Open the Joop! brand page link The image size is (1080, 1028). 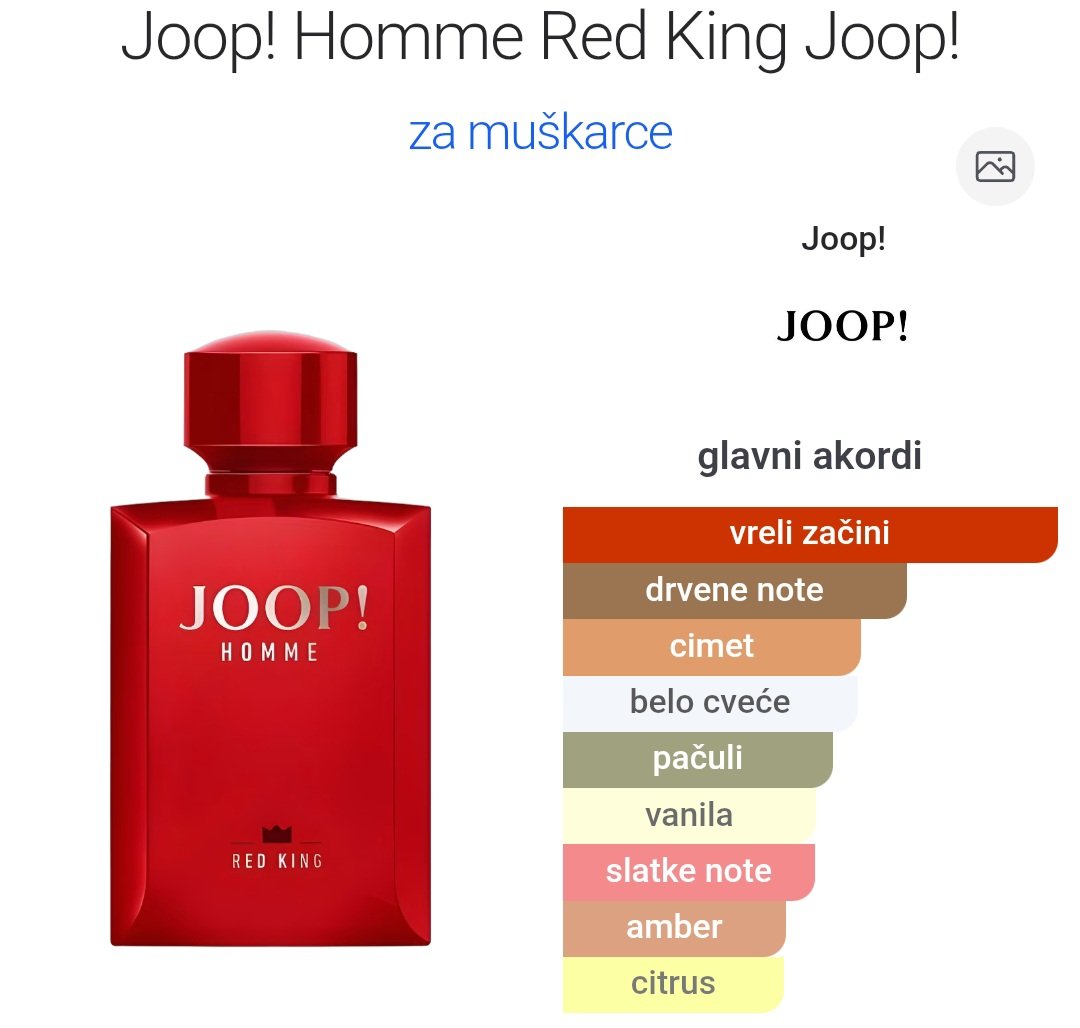click(x=843, y=240)
